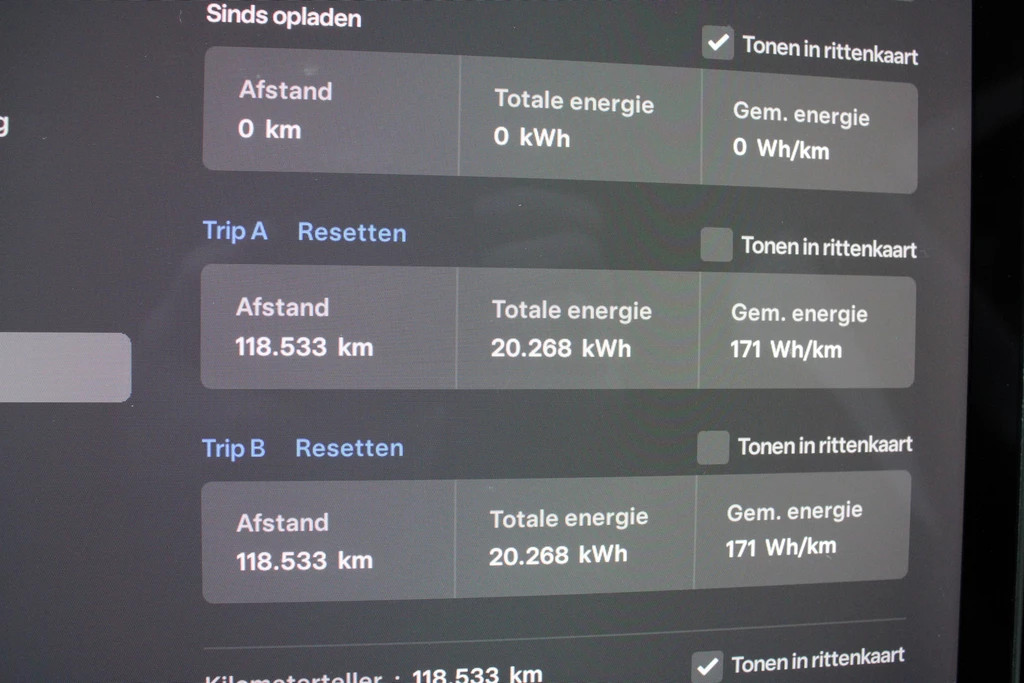
Task: Uncheck 'Tonen in rittenkaart' for Sinds opladen
Action: click(x=717, y=43)
